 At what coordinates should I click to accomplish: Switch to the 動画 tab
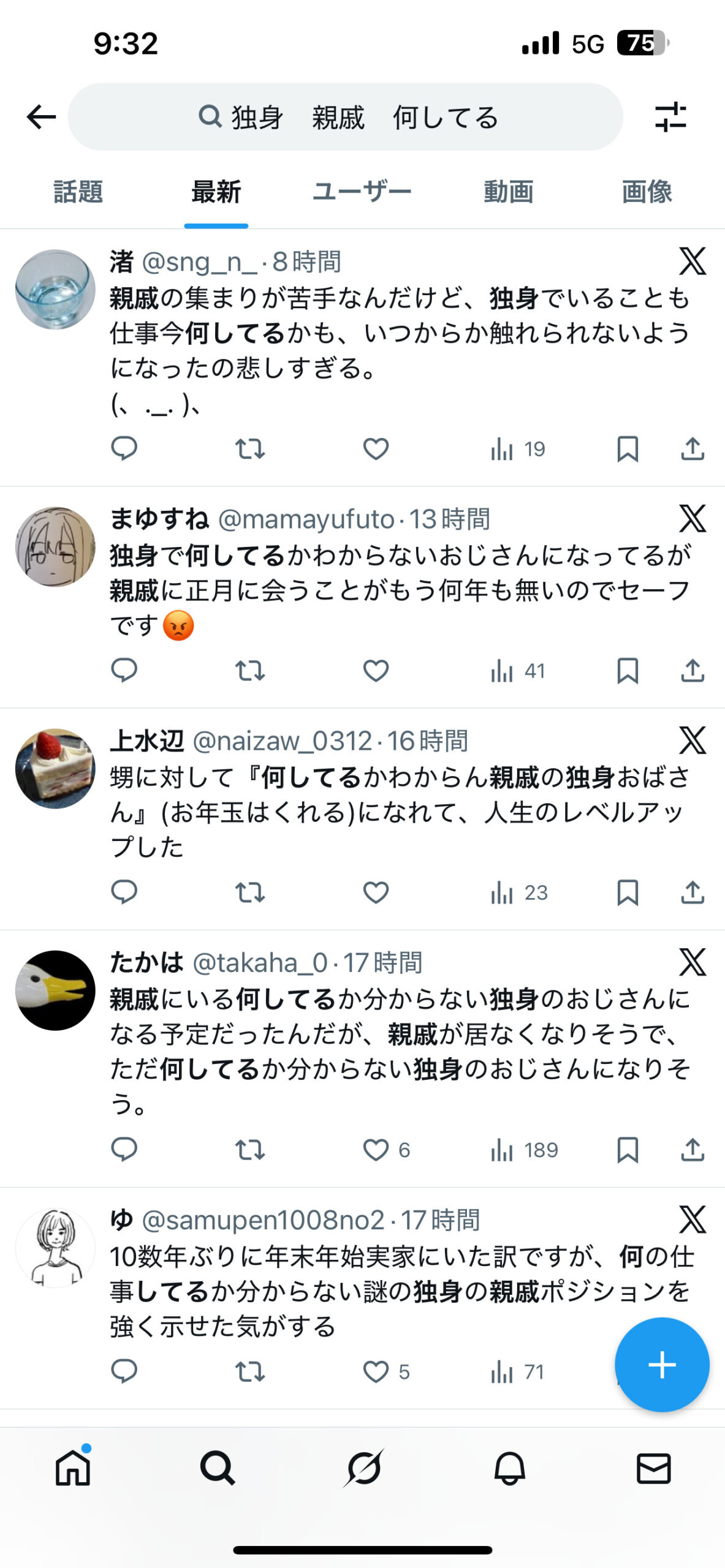[x=508, y=192]
